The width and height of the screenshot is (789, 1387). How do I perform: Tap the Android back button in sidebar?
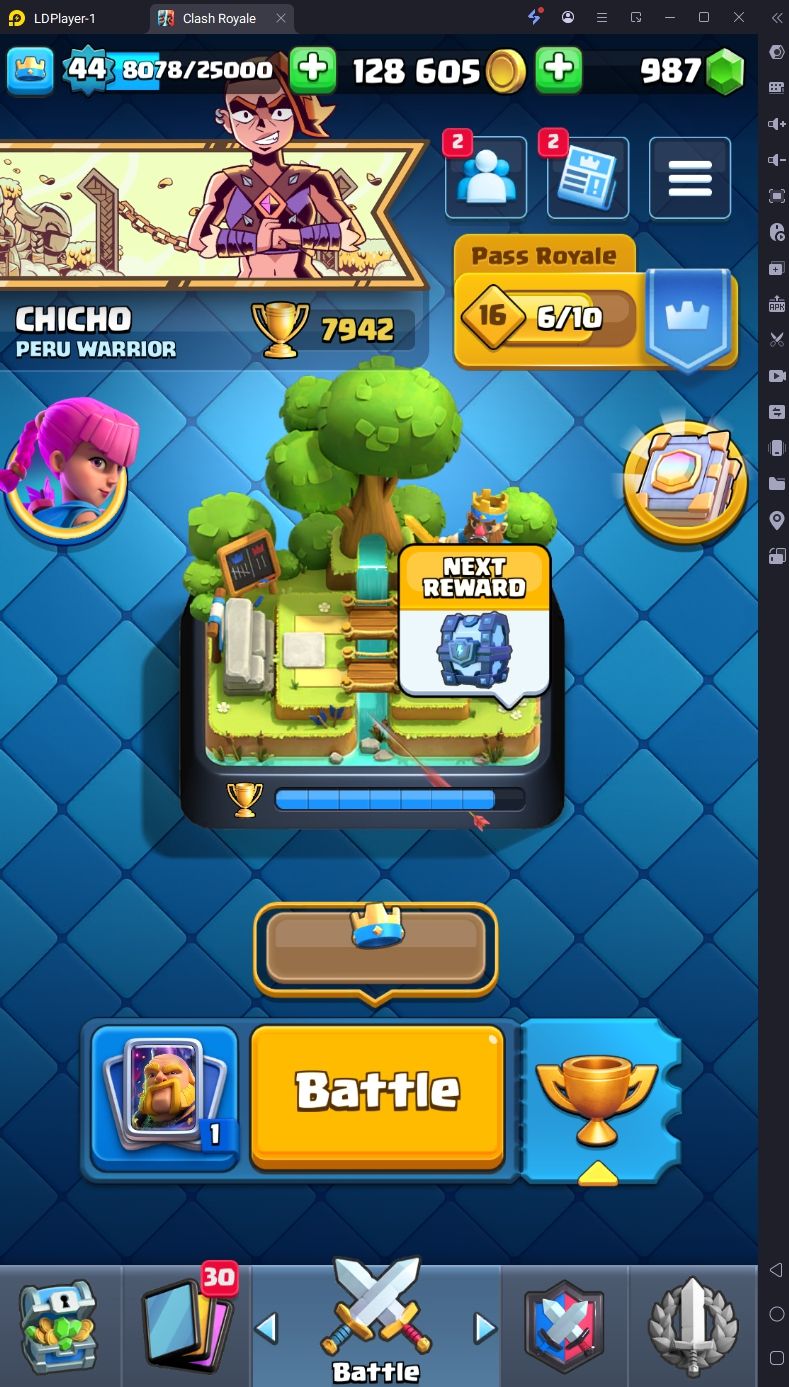pyautogui.click(x=776, y=1271)
